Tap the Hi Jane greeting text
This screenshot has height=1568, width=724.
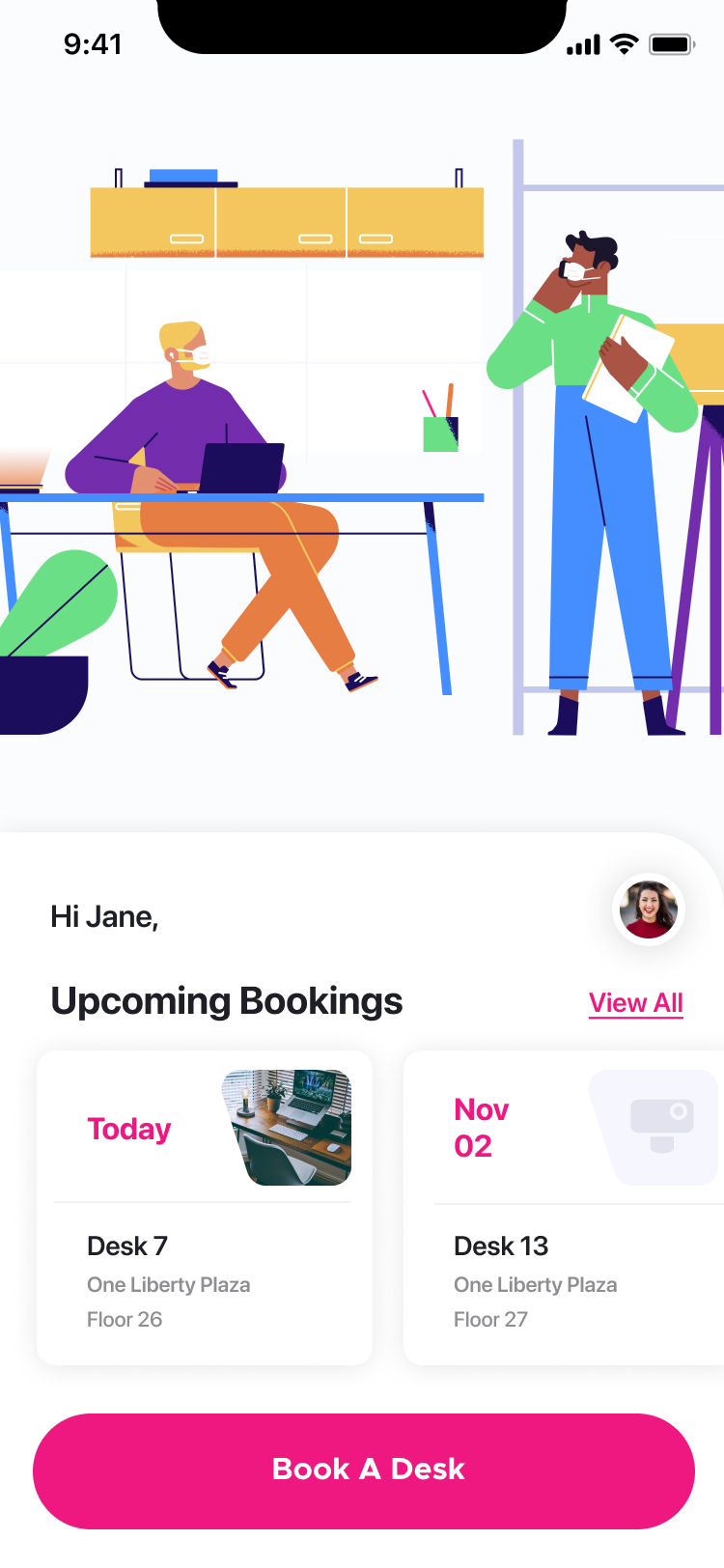click(104, 916)
